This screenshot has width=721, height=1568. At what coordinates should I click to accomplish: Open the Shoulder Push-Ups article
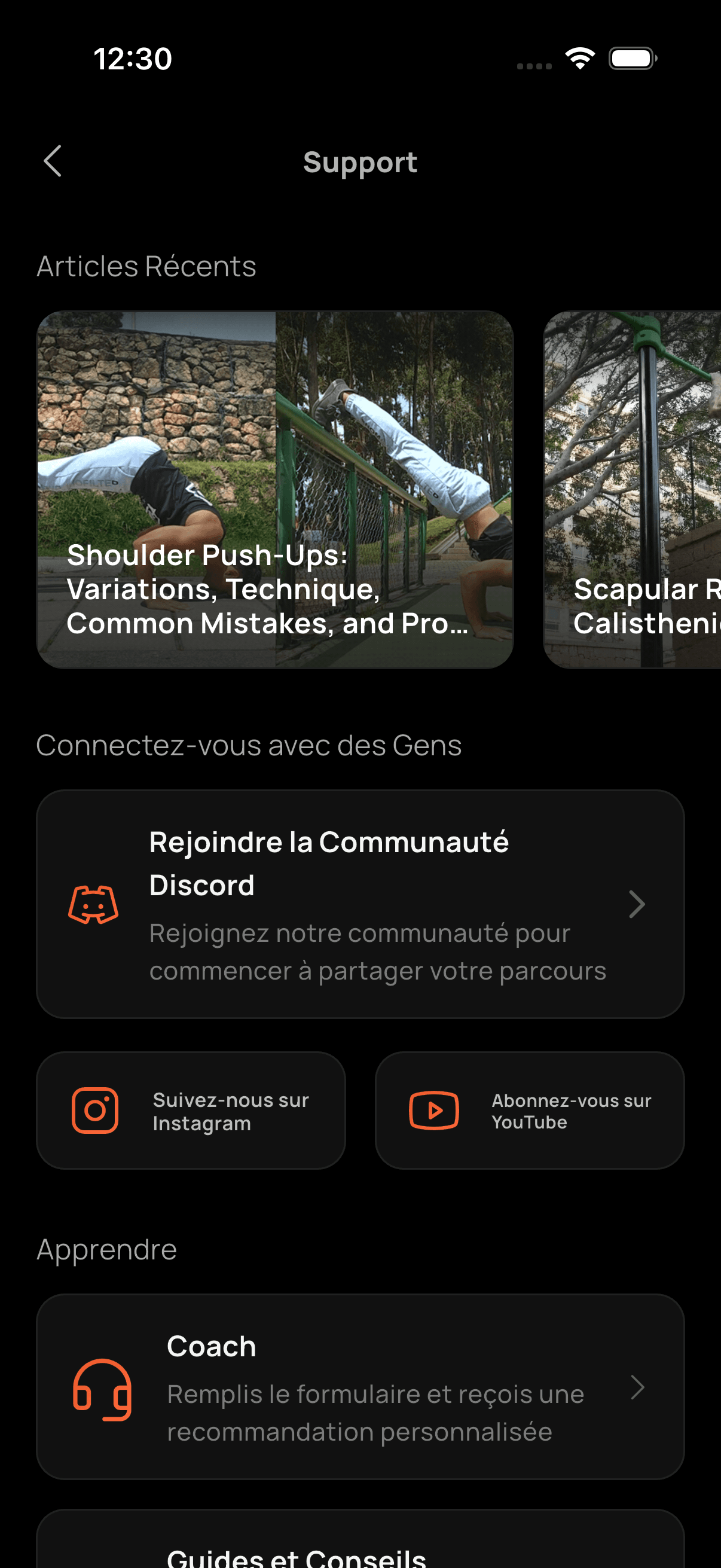(x=275, y=489)
